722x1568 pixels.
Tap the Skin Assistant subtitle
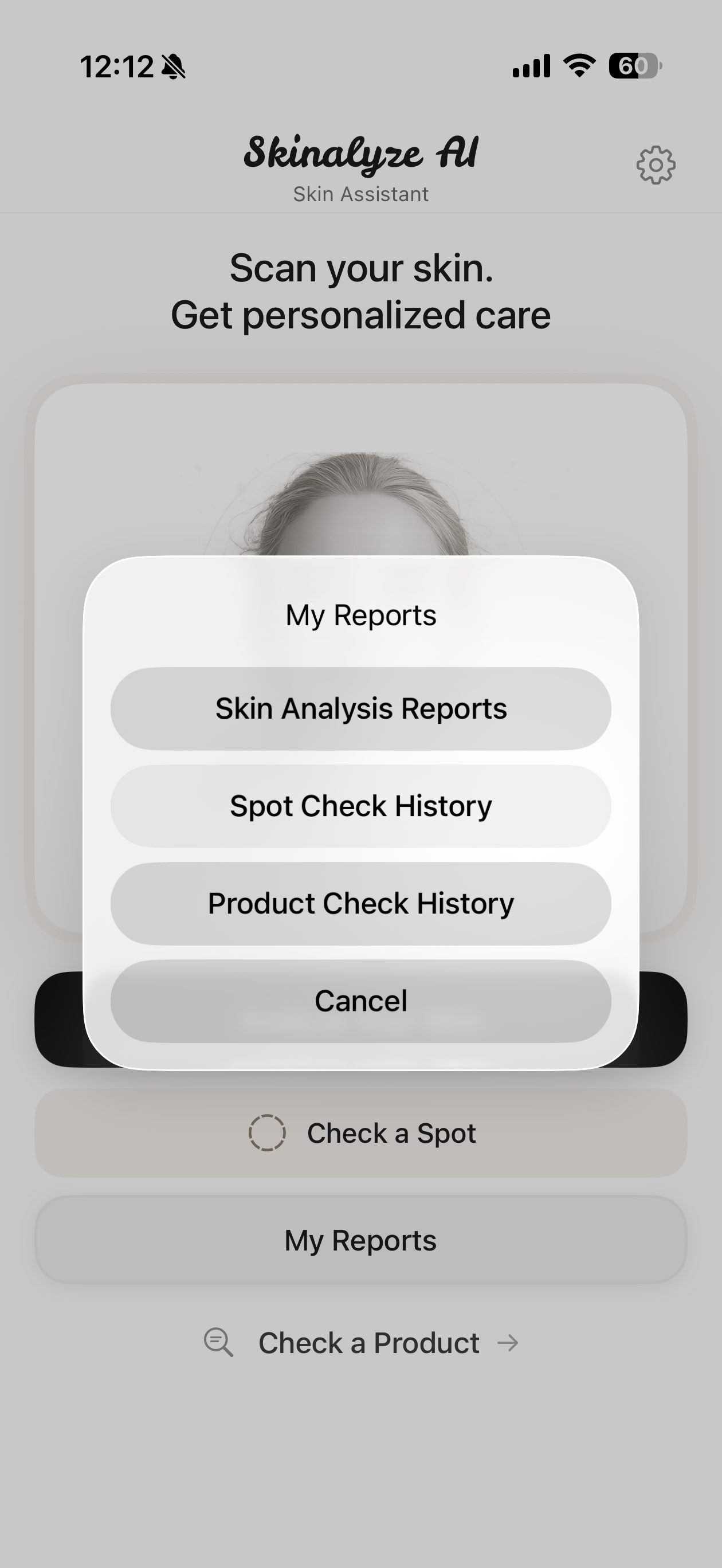tap(361, 194)
